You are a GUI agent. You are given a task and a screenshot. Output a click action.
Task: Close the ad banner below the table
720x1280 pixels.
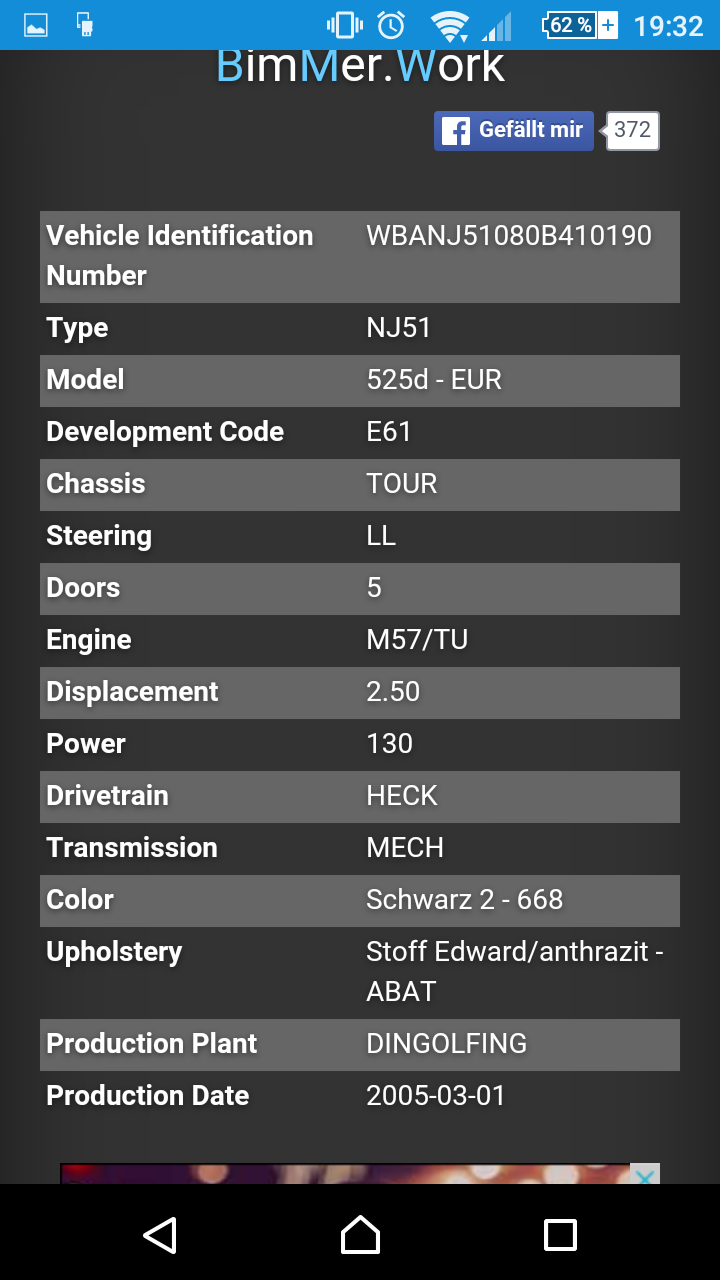[x=646, y=1176]
